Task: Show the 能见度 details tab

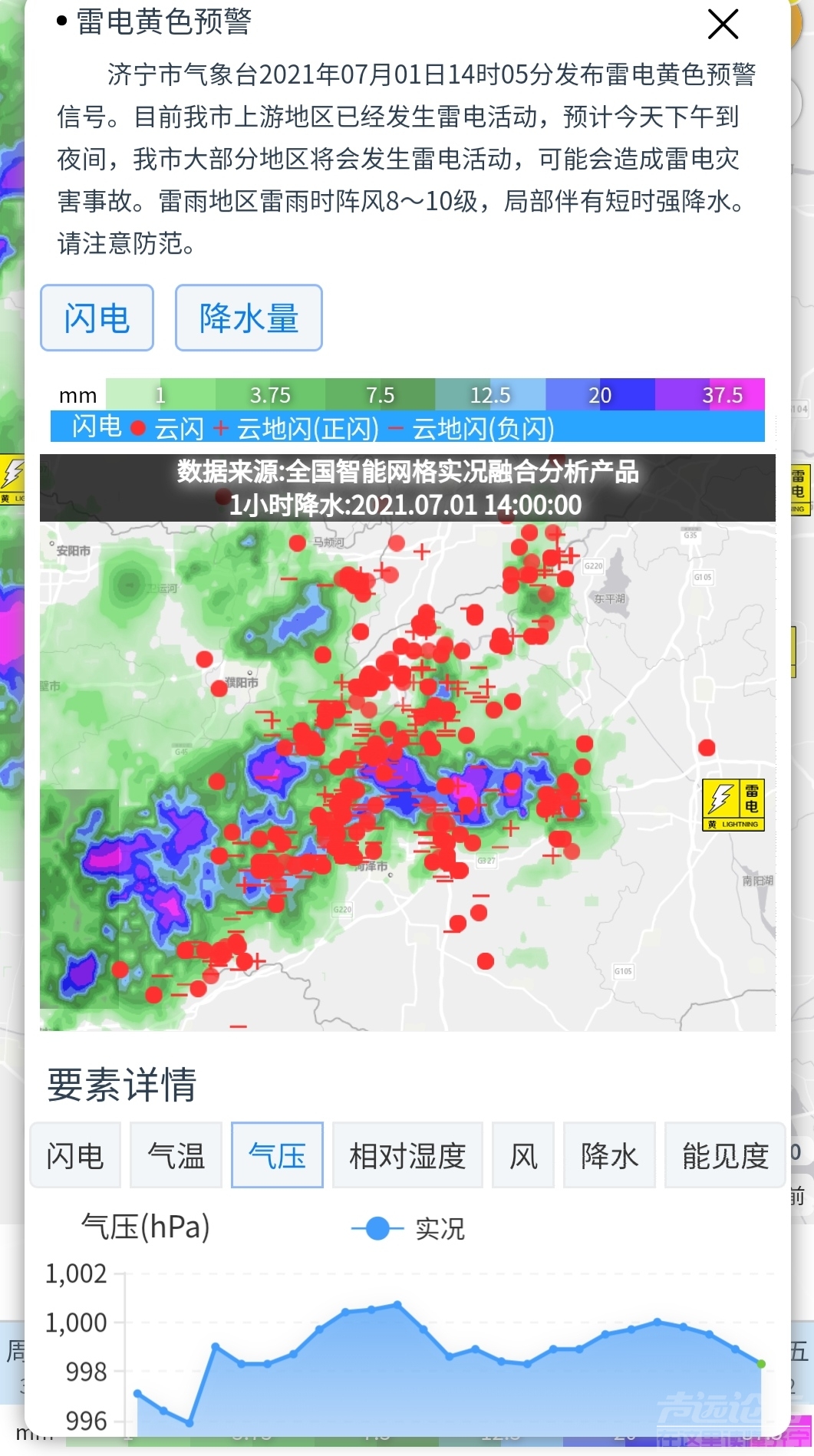Action: (x=725, y=1155)
